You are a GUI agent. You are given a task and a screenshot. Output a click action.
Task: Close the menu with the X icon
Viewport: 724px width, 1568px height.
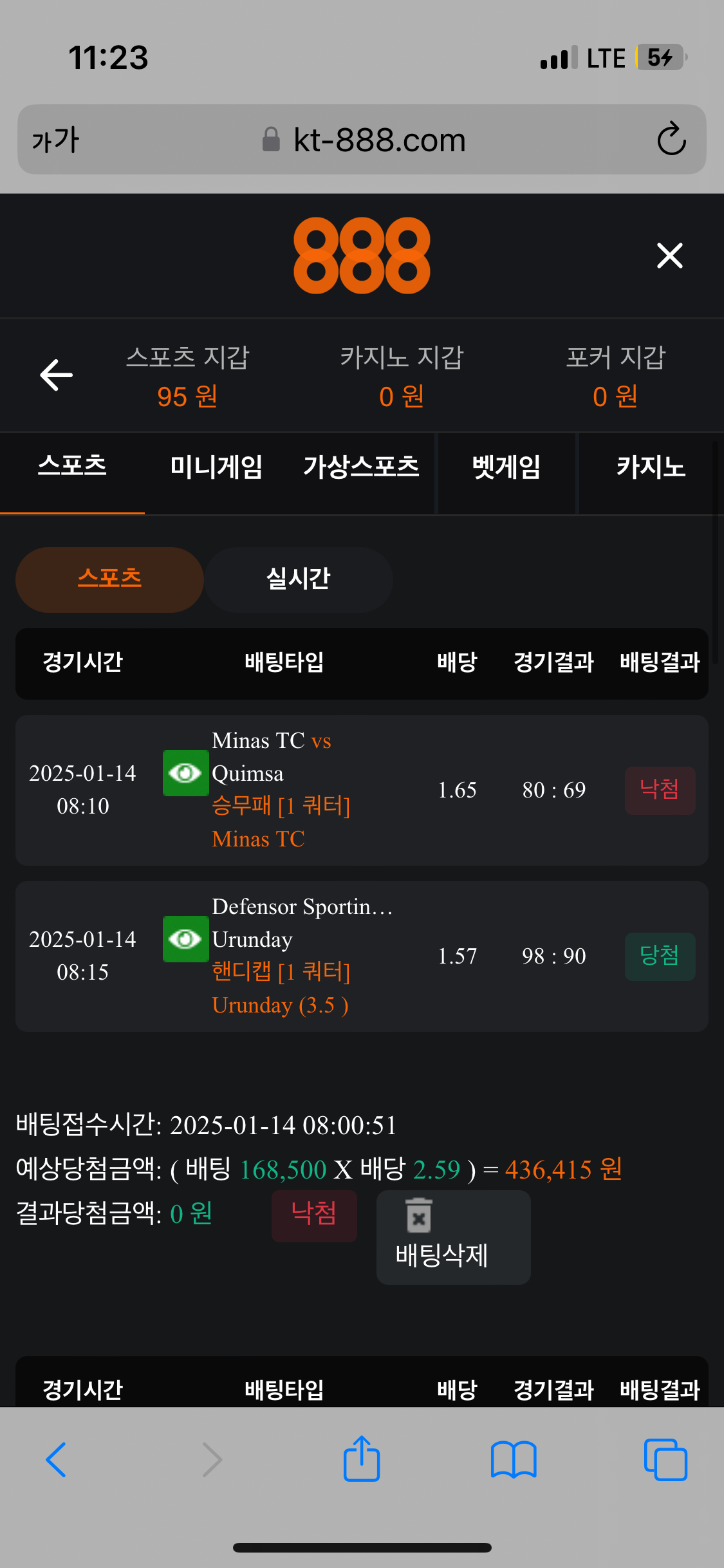point(669,256)
